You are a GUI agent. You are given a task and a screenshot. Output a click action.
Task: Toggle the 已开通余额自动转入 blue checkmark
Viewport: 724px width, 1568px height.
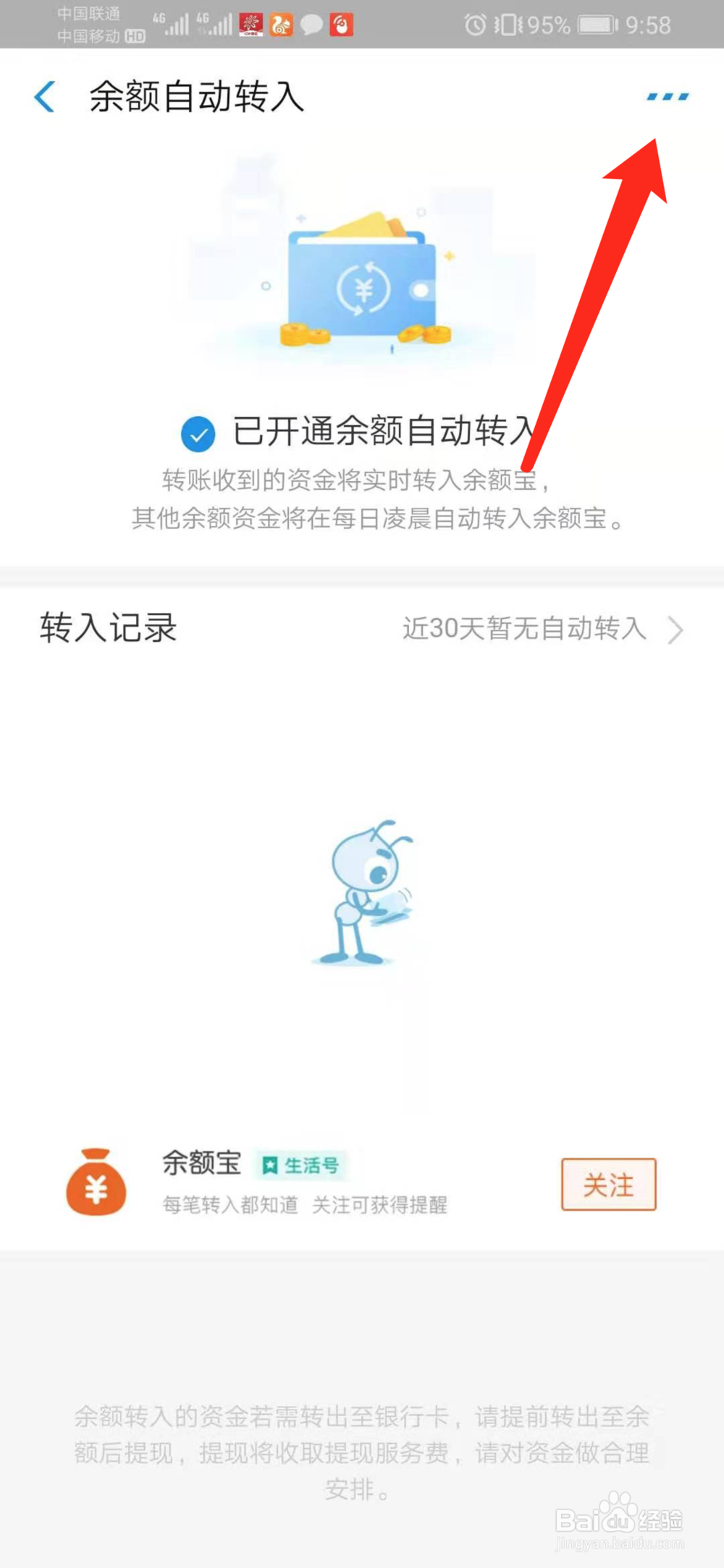pos(197,433)
